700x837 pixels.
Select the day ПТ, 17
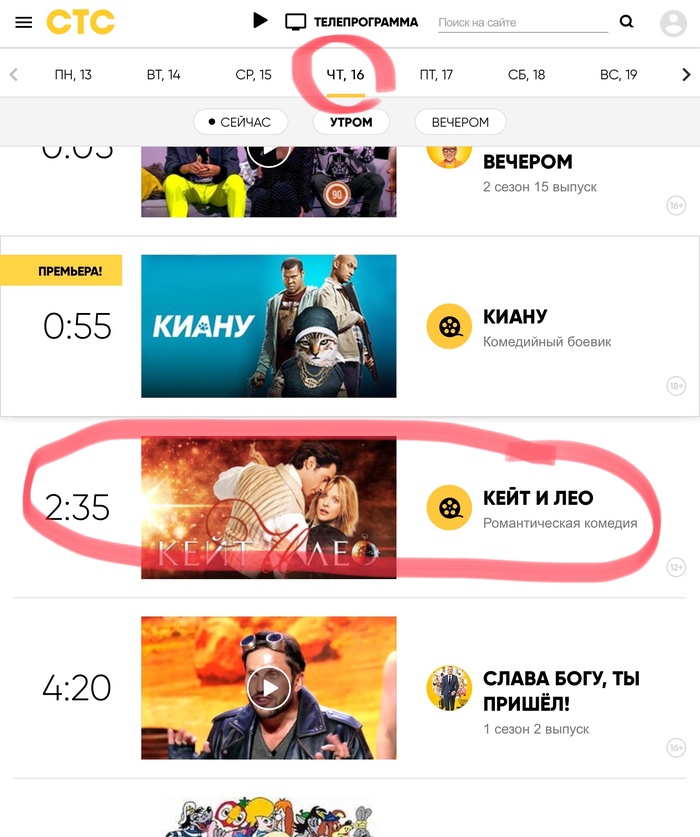point(436,75)
